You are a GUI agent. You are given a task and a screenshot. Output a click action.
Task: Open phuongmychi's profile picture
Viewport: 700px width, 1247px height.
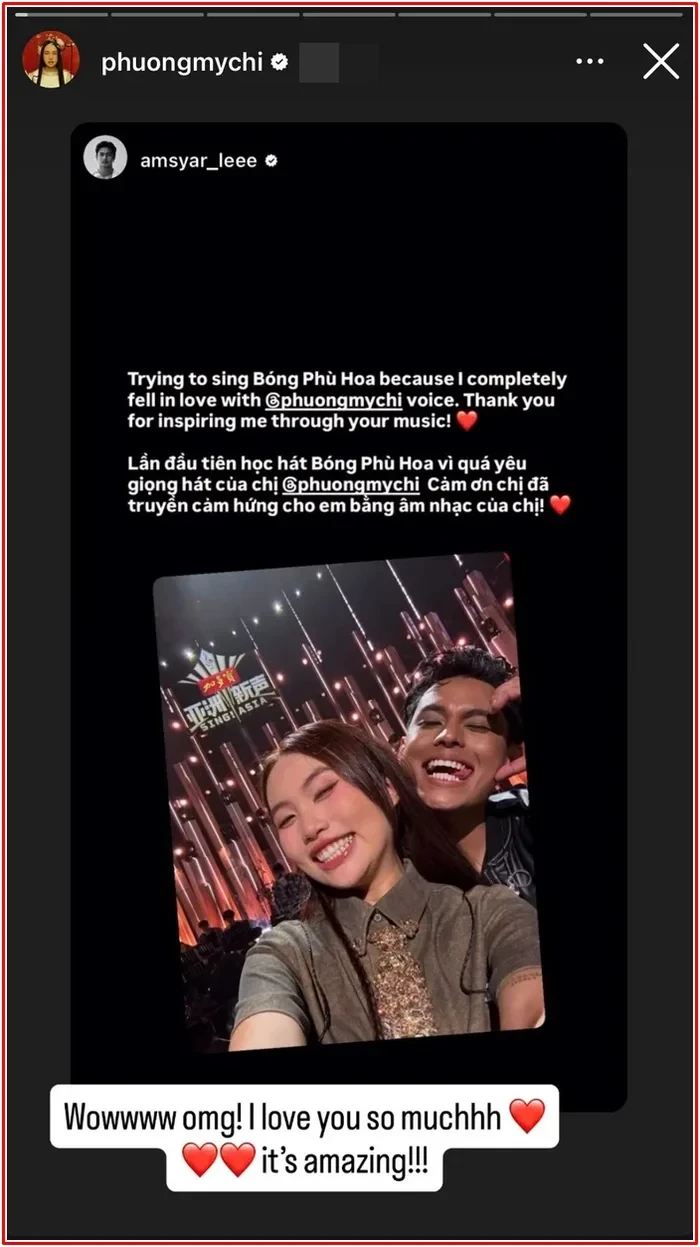(50, 61)
